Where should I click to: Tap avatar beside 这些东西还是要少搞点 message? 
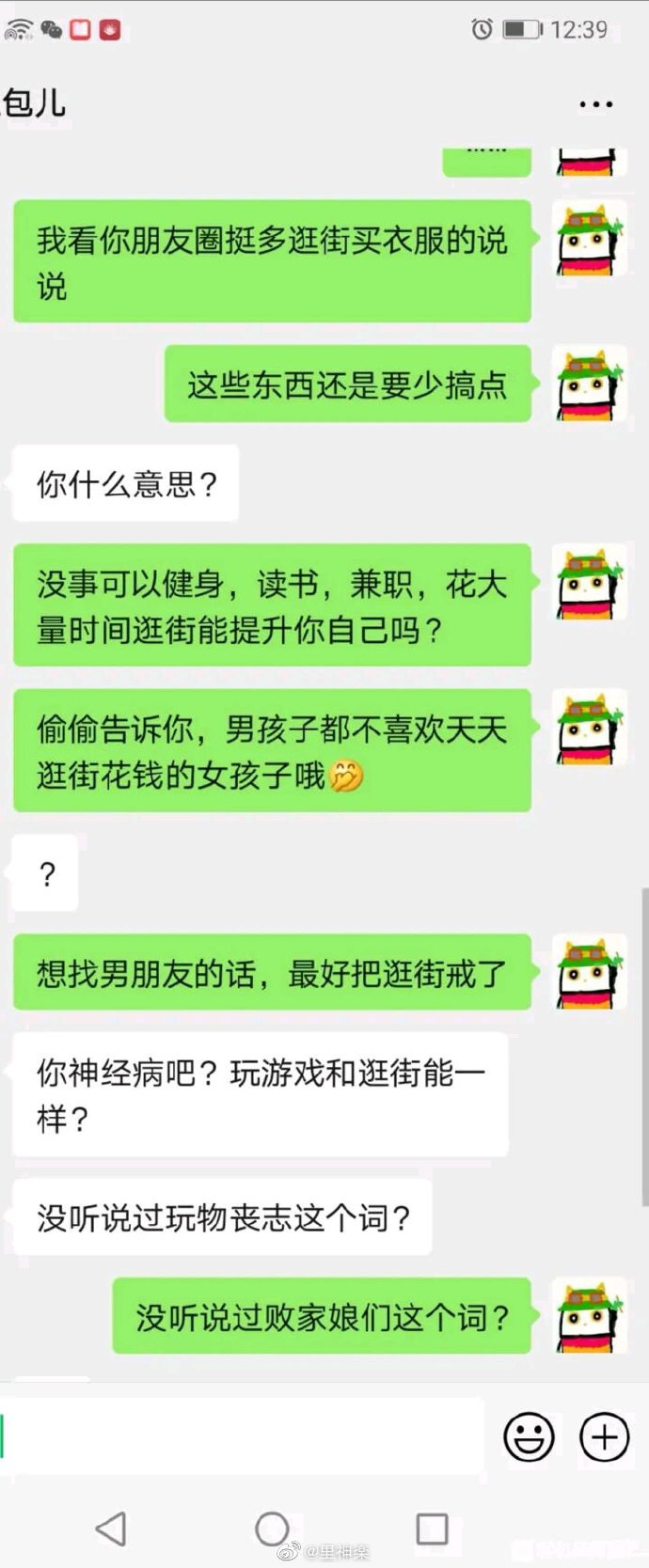[x=589, y=384]
